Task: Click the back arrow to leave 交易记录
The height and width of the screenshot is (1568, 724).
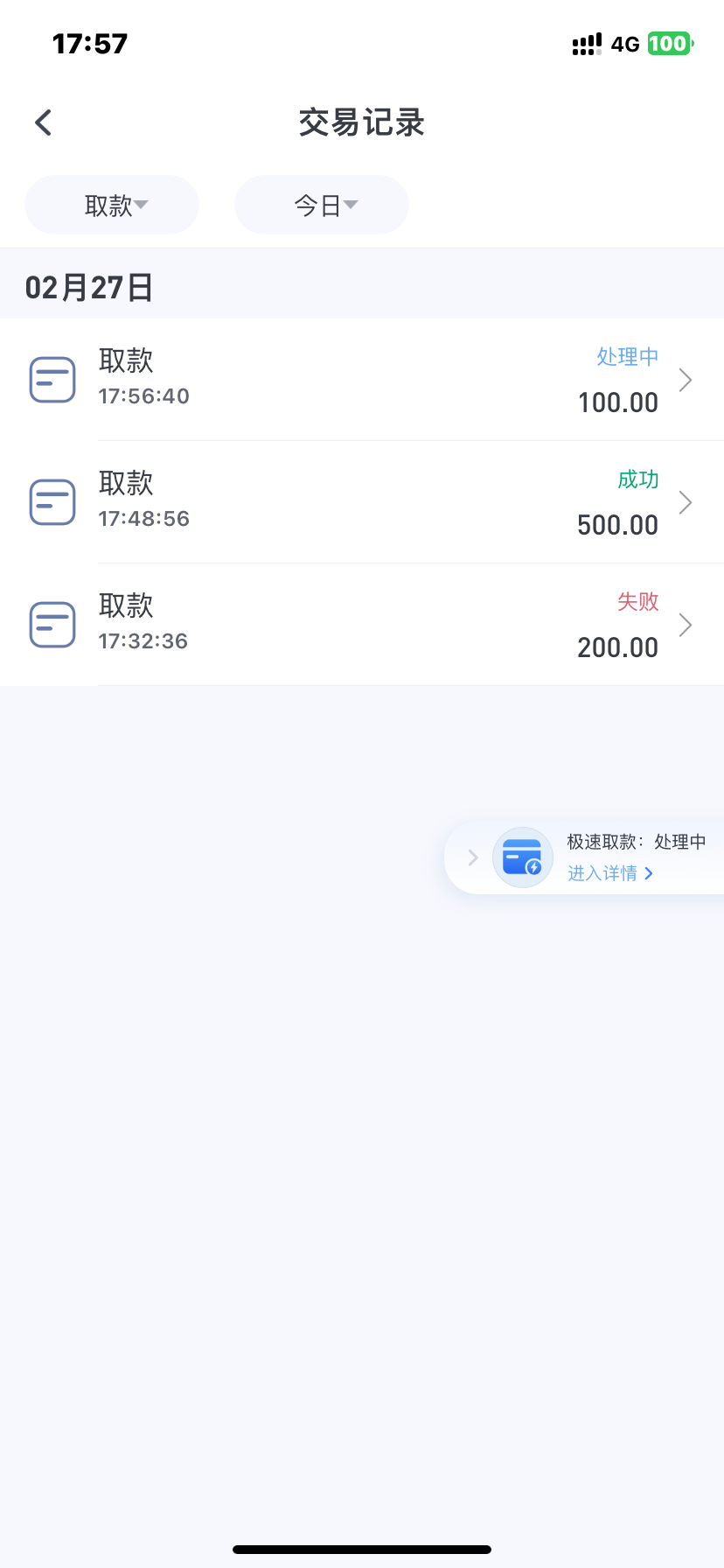Action: (x=42, y=122)
